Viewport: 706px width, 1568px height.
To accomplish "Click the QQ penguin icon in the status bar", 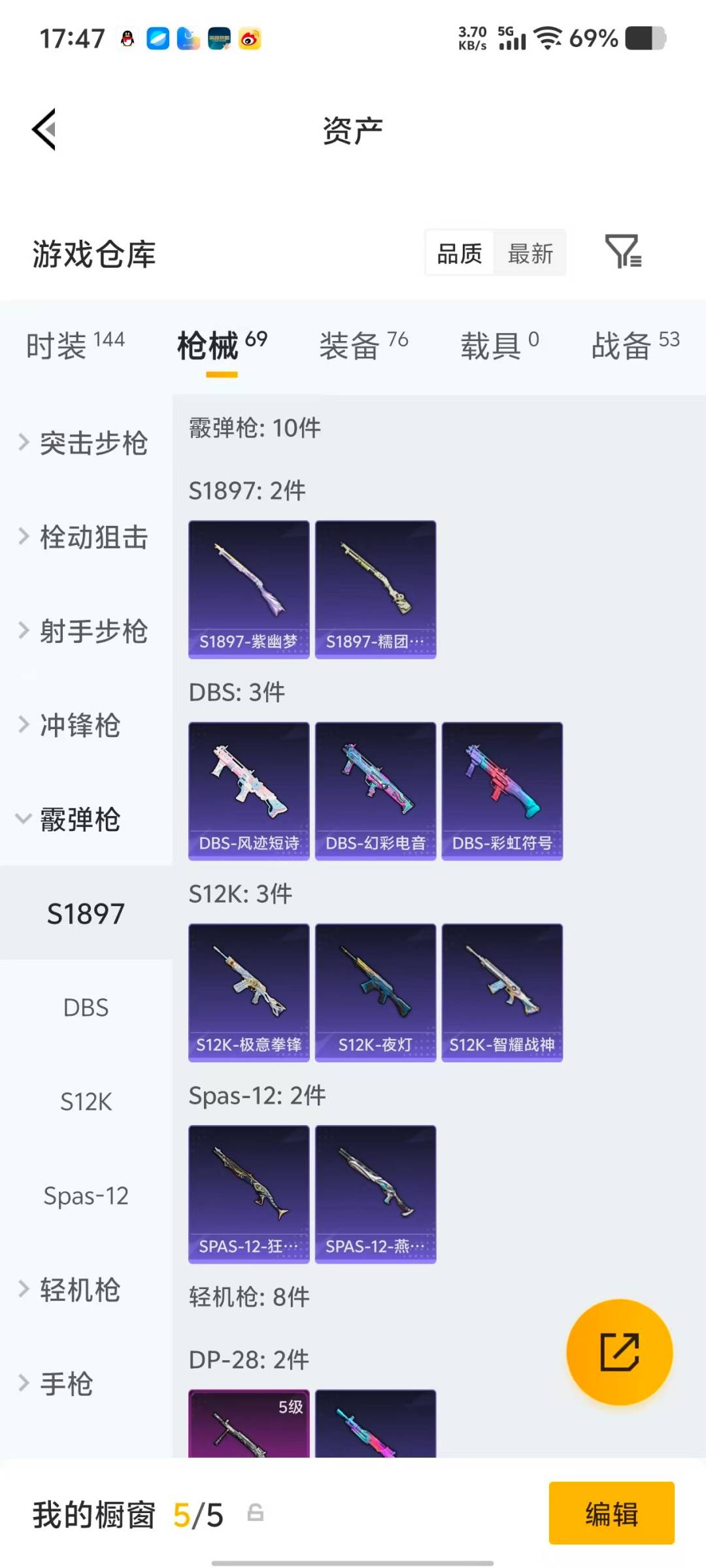I will click(127, 38).
